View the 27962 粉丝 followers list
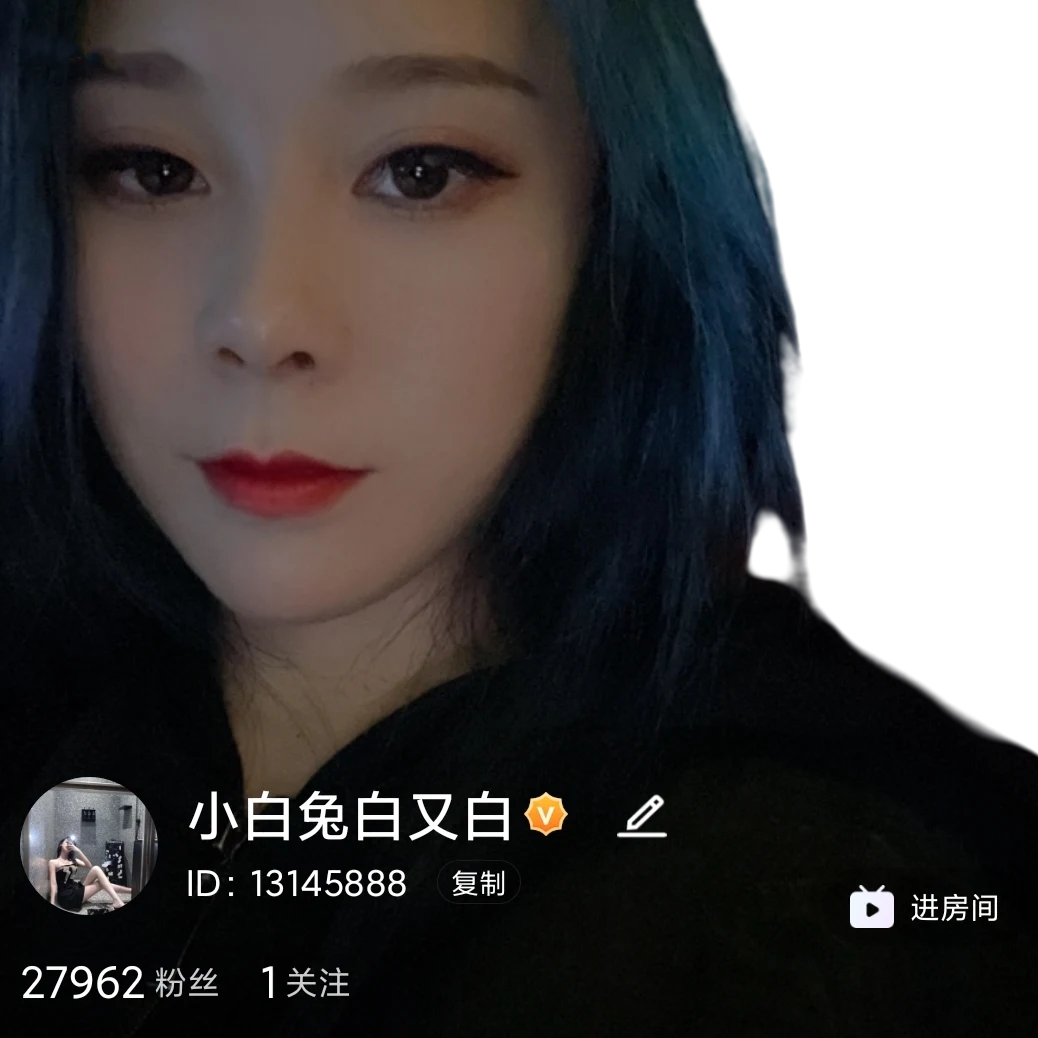The width and height of the screenshot is (1038, 1038). pyautogui.click(x=119, y=983)
